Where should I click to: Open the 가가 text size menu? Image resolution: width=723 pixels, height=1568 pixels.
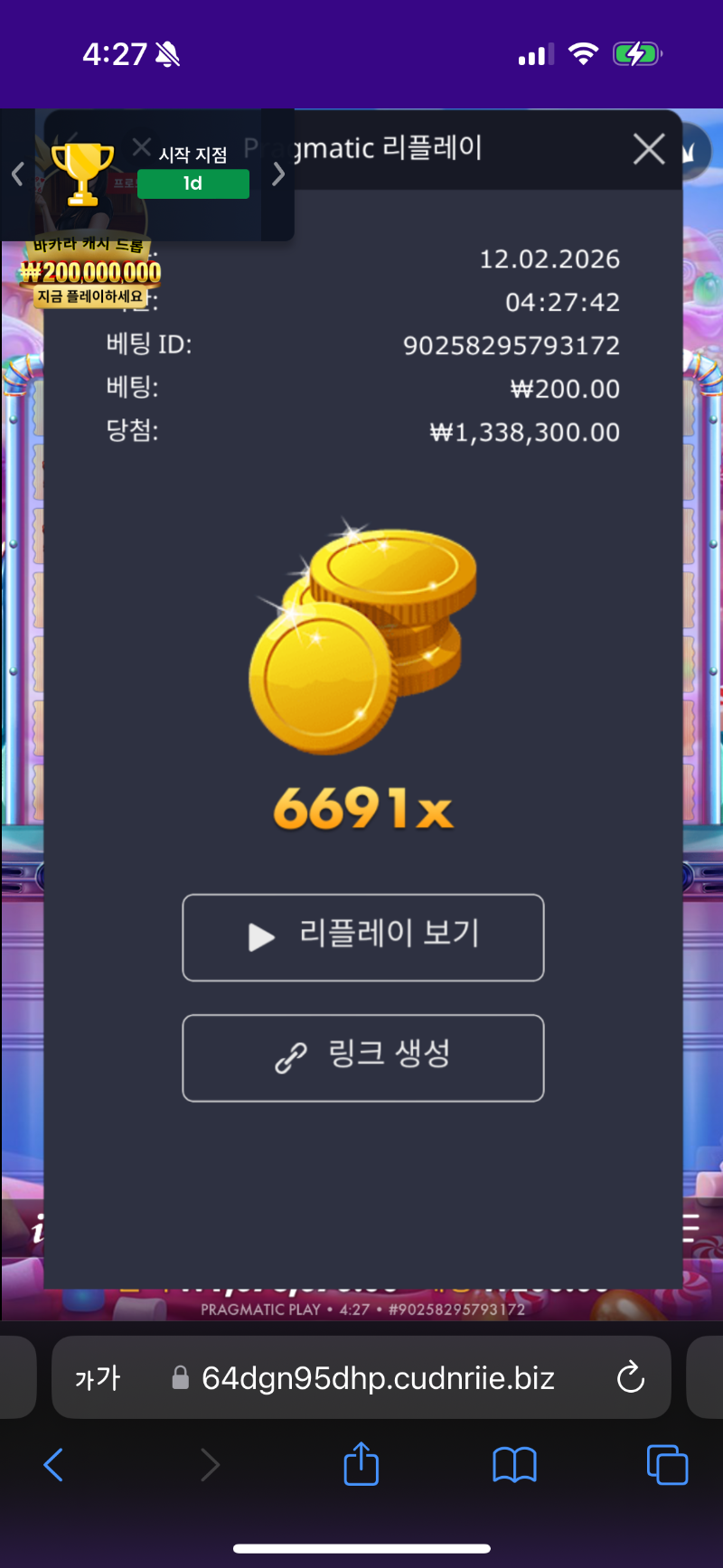(x=98, y=1378)
